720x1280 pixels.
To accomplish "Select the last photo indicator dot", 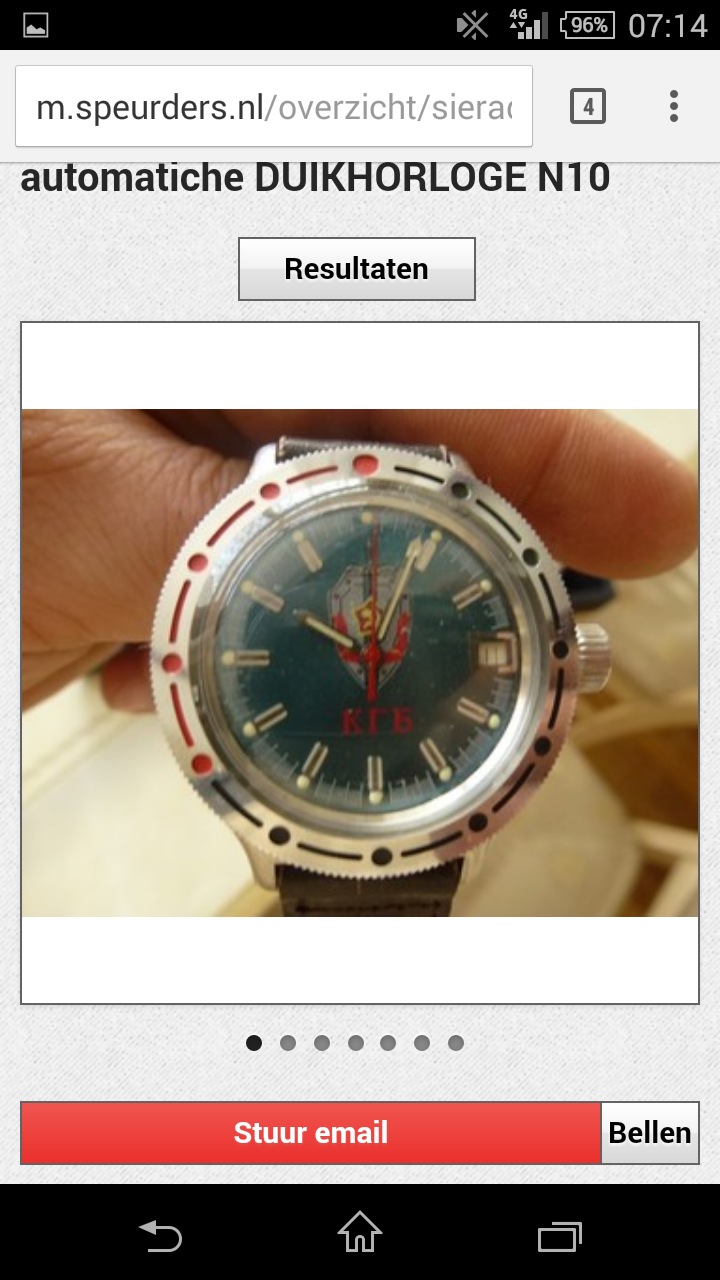I will tap(456, 1043).
